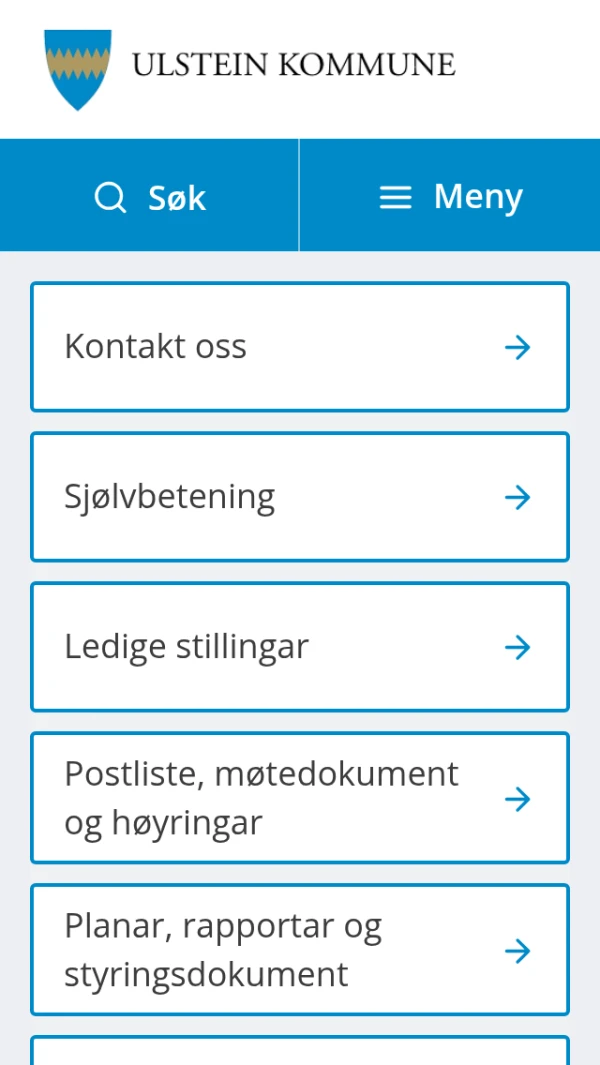600x1065 pixels.
Task: Open Planar, rapportar og styringsdokument
Action: tap(299, 950)
